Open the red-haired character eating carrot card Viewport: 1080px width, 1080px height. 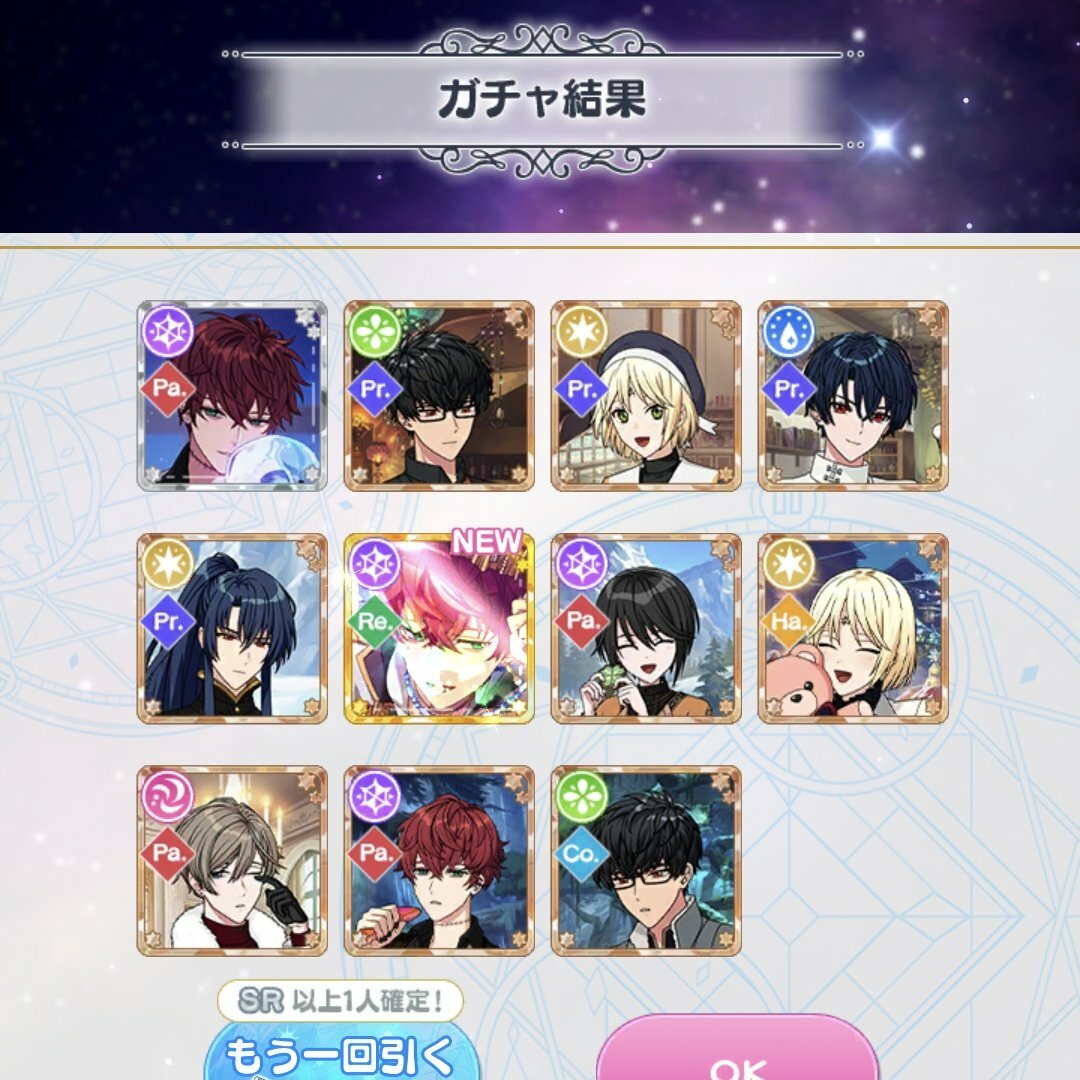[439, 861]
